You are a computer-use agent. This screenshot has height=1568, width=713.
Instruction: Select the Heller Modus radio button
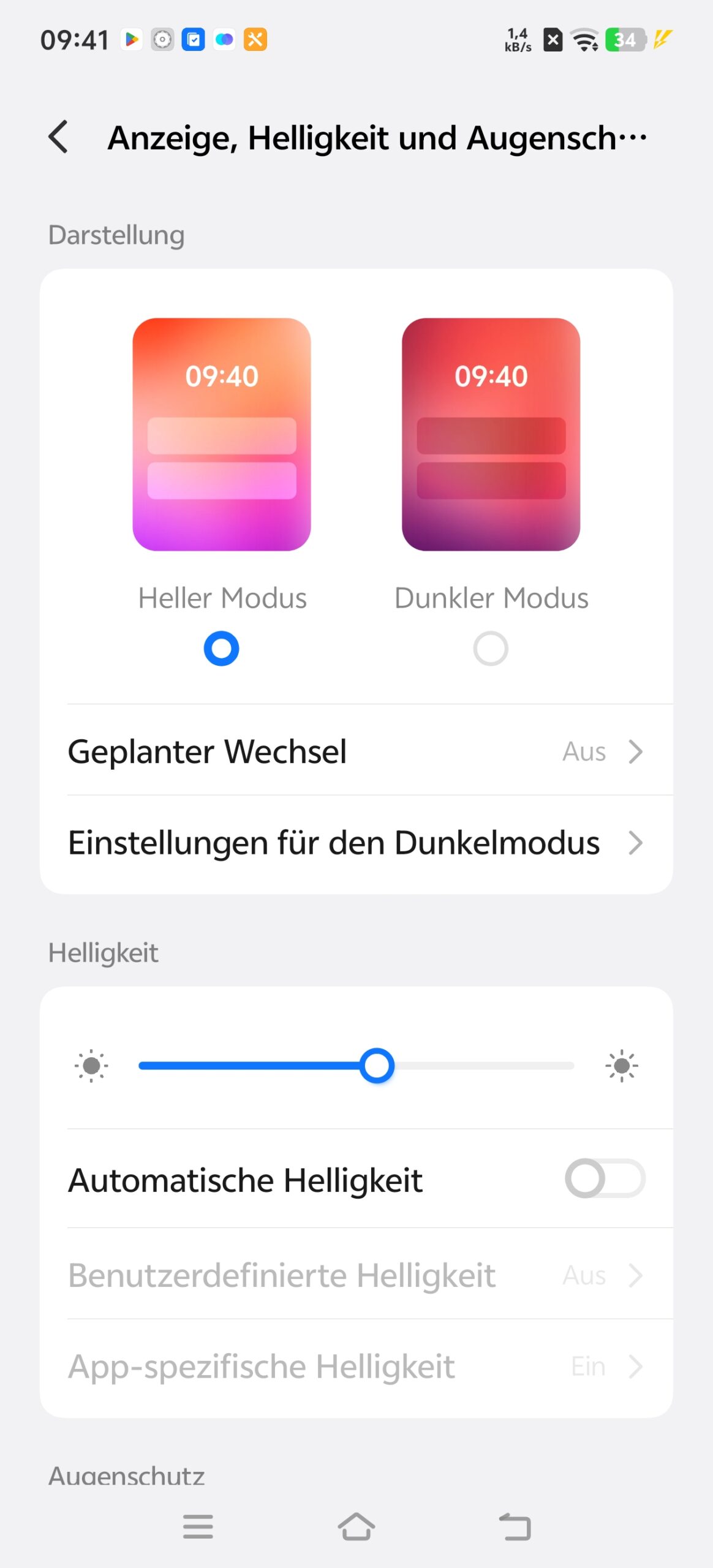pos(221,649)
